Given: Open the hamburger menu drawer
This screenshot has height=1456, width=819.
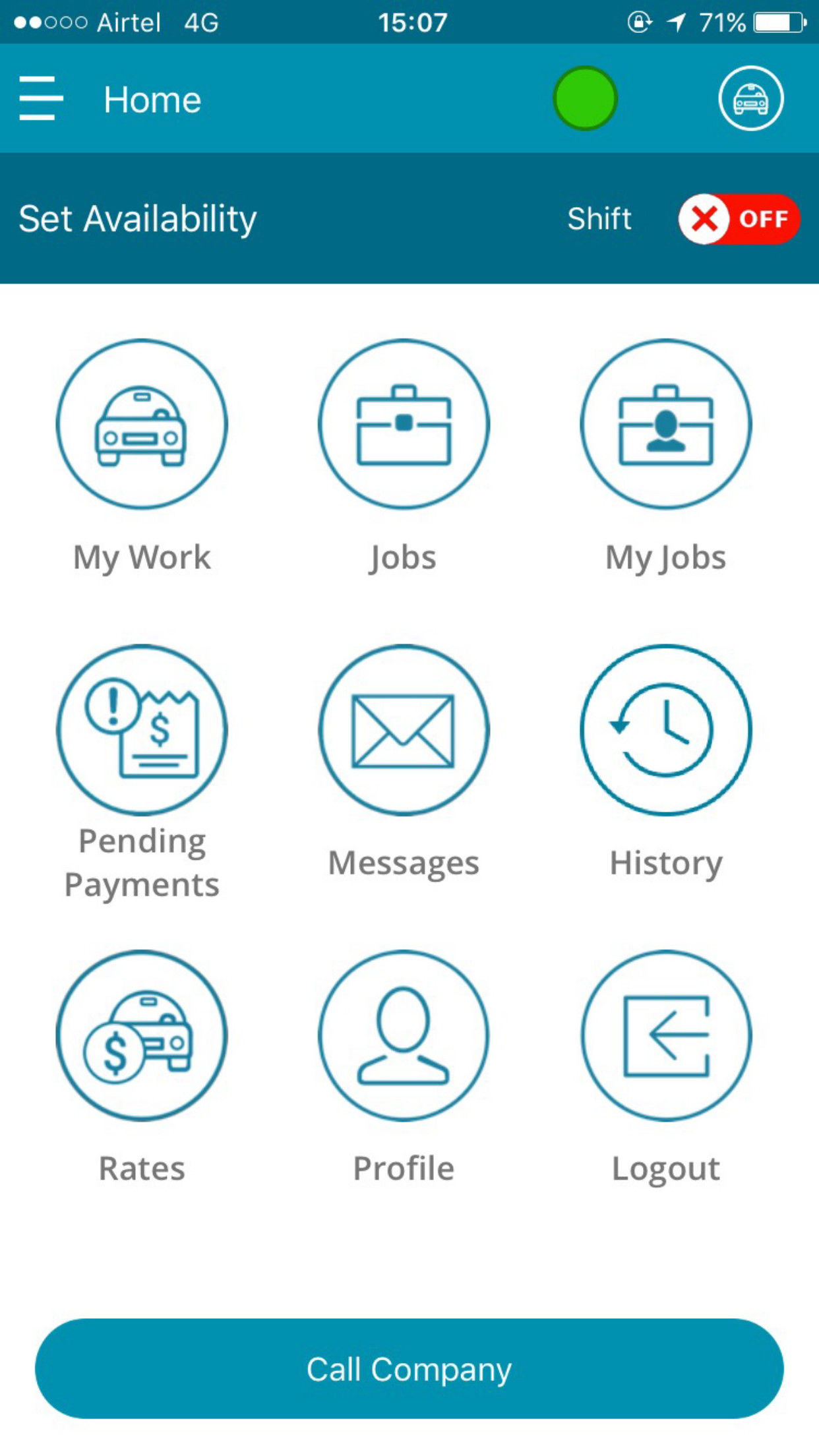Looking at the screenshot, I should pos(41,98).
